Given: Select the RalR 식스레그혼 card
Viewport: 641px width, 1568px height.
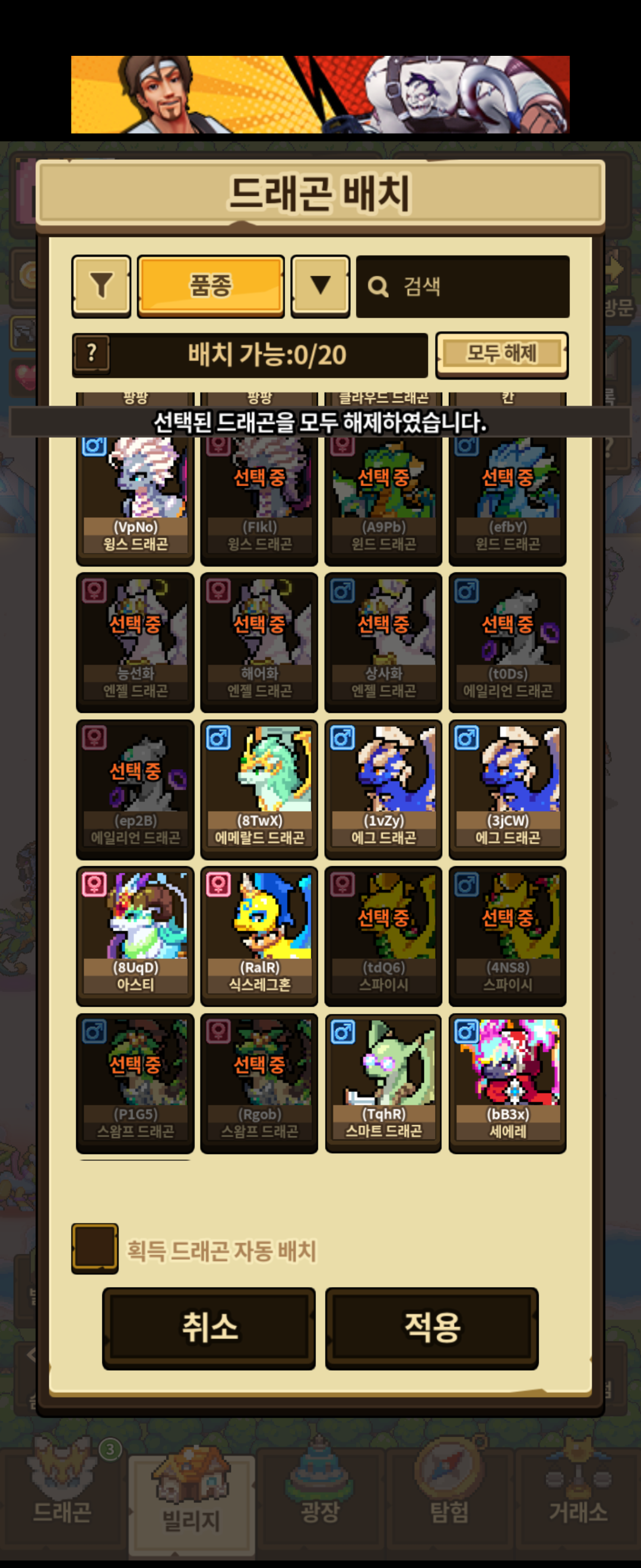Looking at the screenshot, I should coord(259,935).
